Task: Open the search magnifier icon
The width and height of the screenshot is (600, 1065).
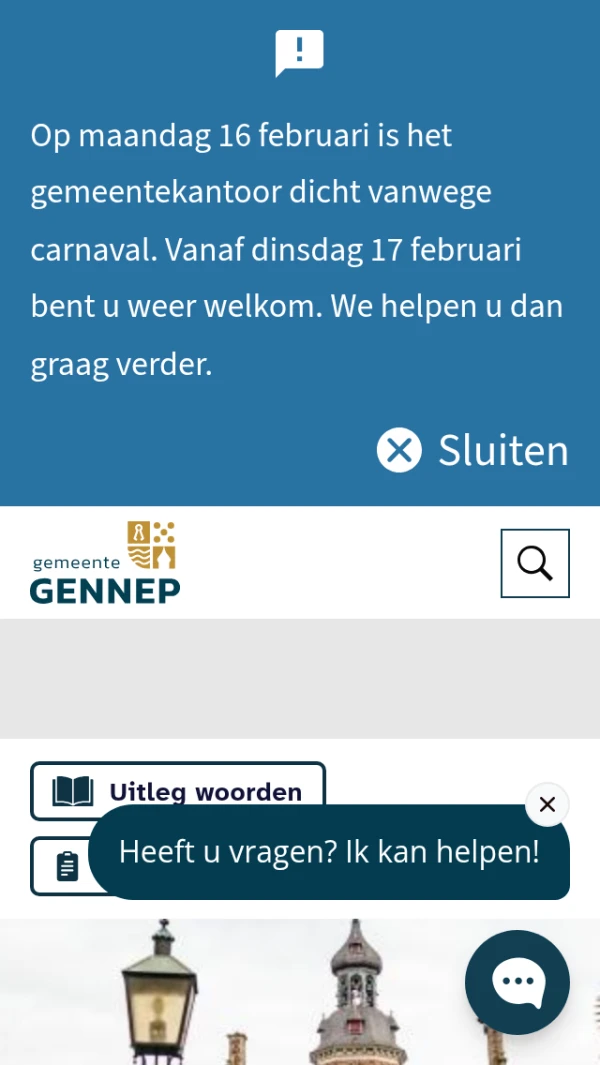Action: pos(535,564)
